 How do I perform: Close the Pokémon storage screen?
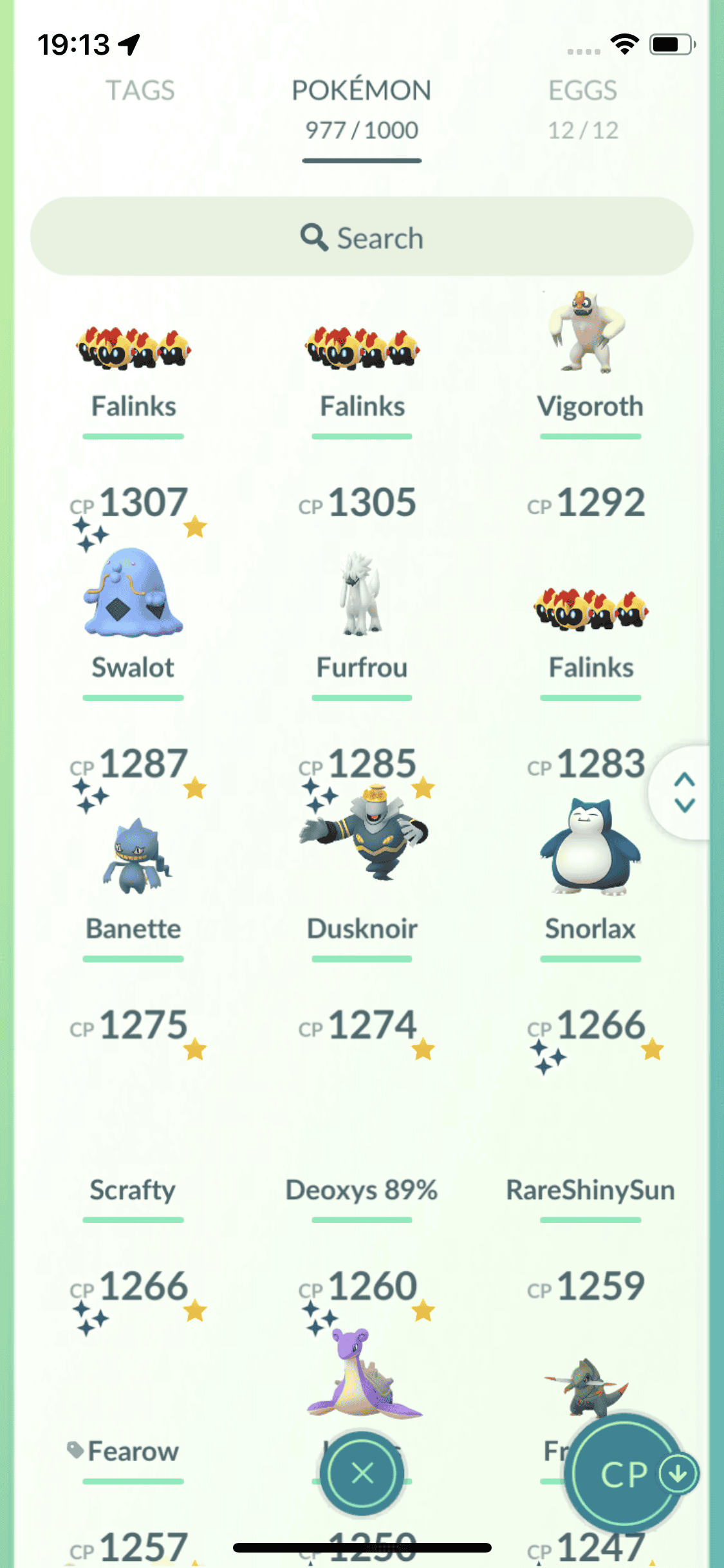(362, 1473)
